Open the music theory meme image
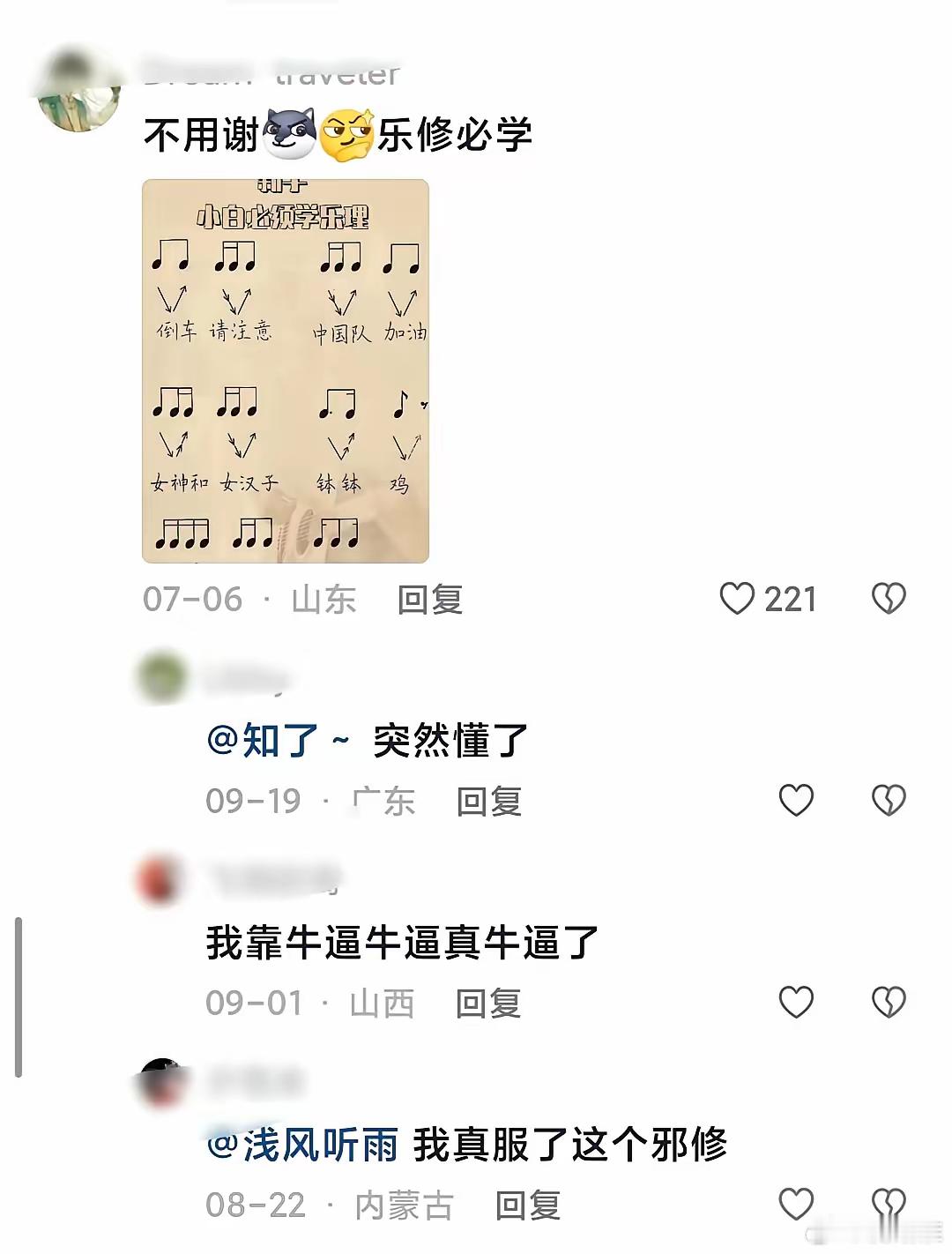 tap(284, 369)
